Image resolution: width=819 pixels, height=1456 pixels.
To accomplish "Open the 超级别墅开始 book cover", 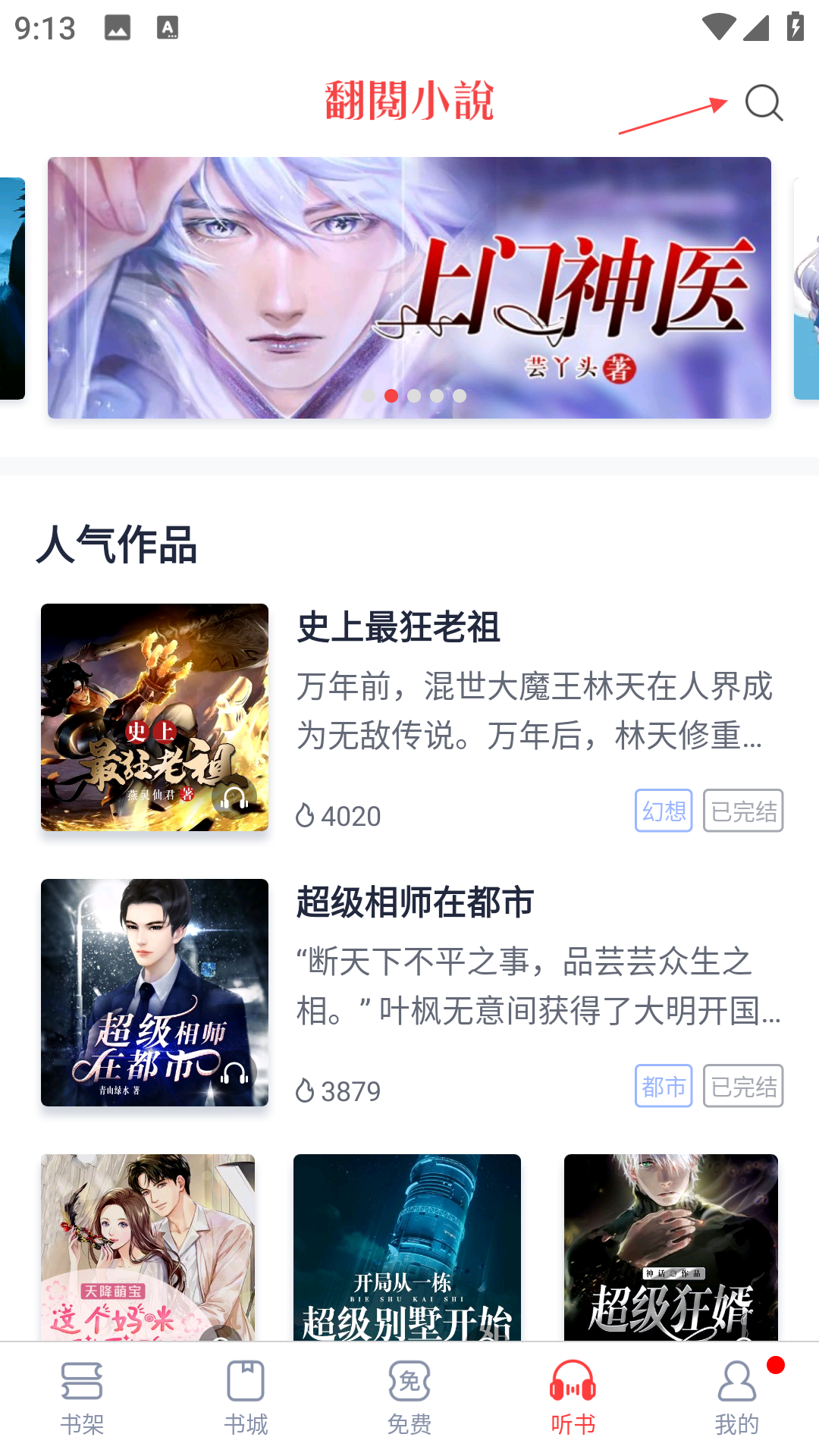I will (x=407, y=1247).
